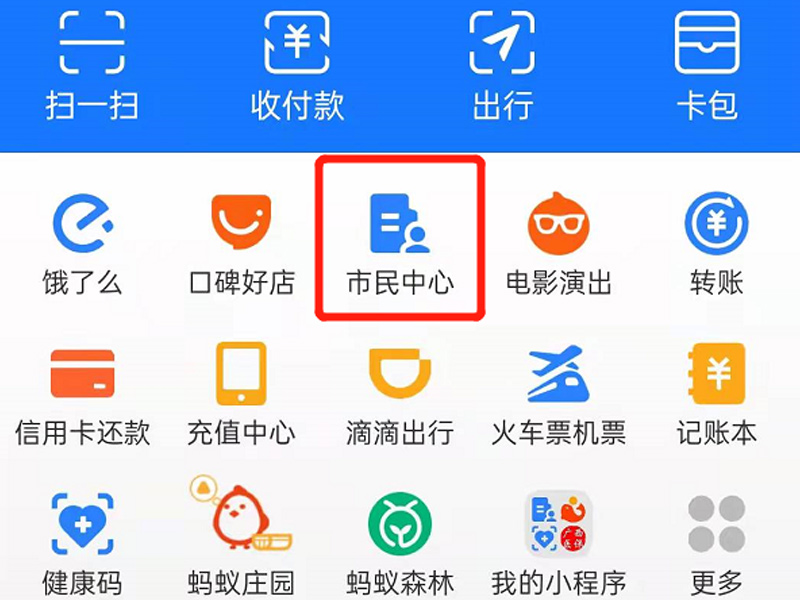Open 卡包 card wallet
Viewport: 800px width, 600px height.
707,45
